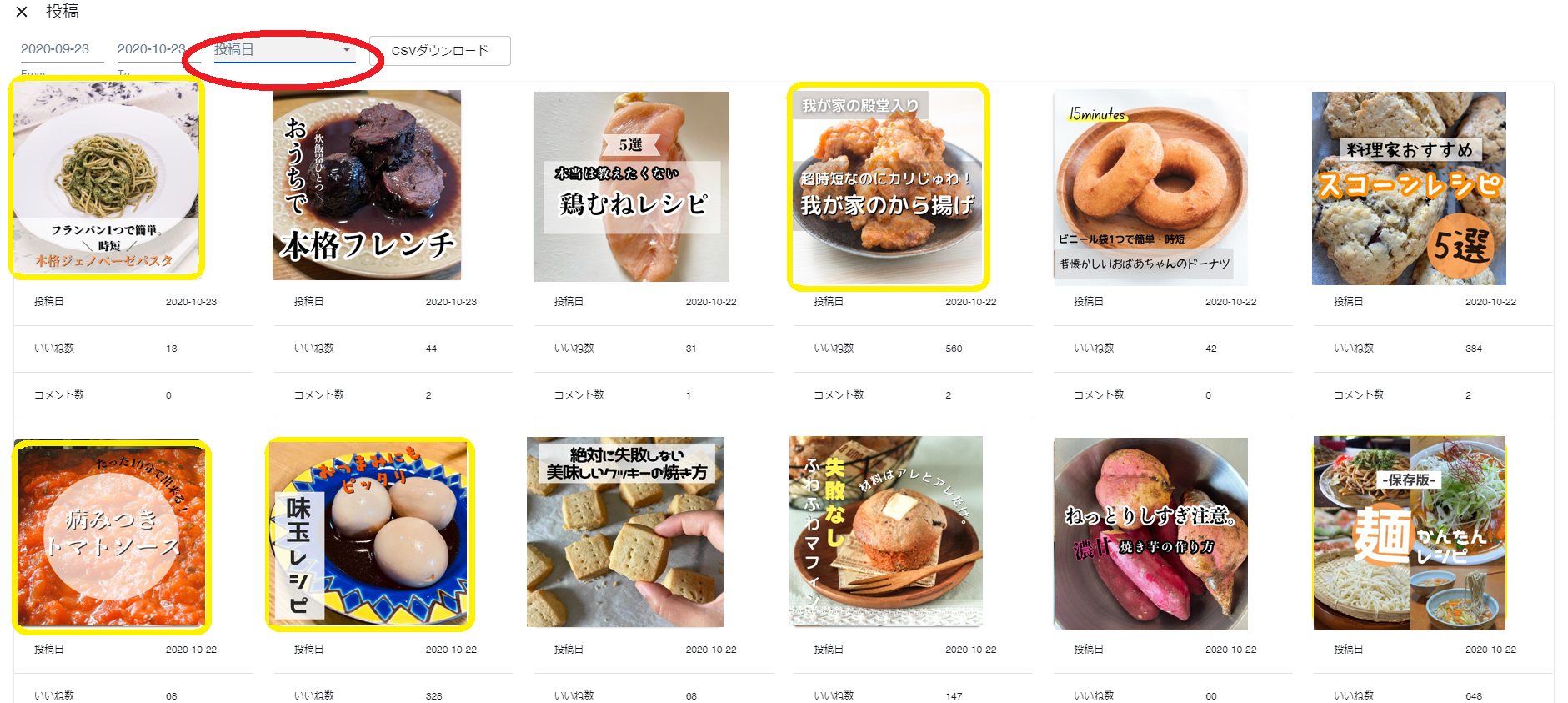Open the 美味しいクッキーの焼き方 post
The image size is (1568, 703).
(x=625, y=532)
